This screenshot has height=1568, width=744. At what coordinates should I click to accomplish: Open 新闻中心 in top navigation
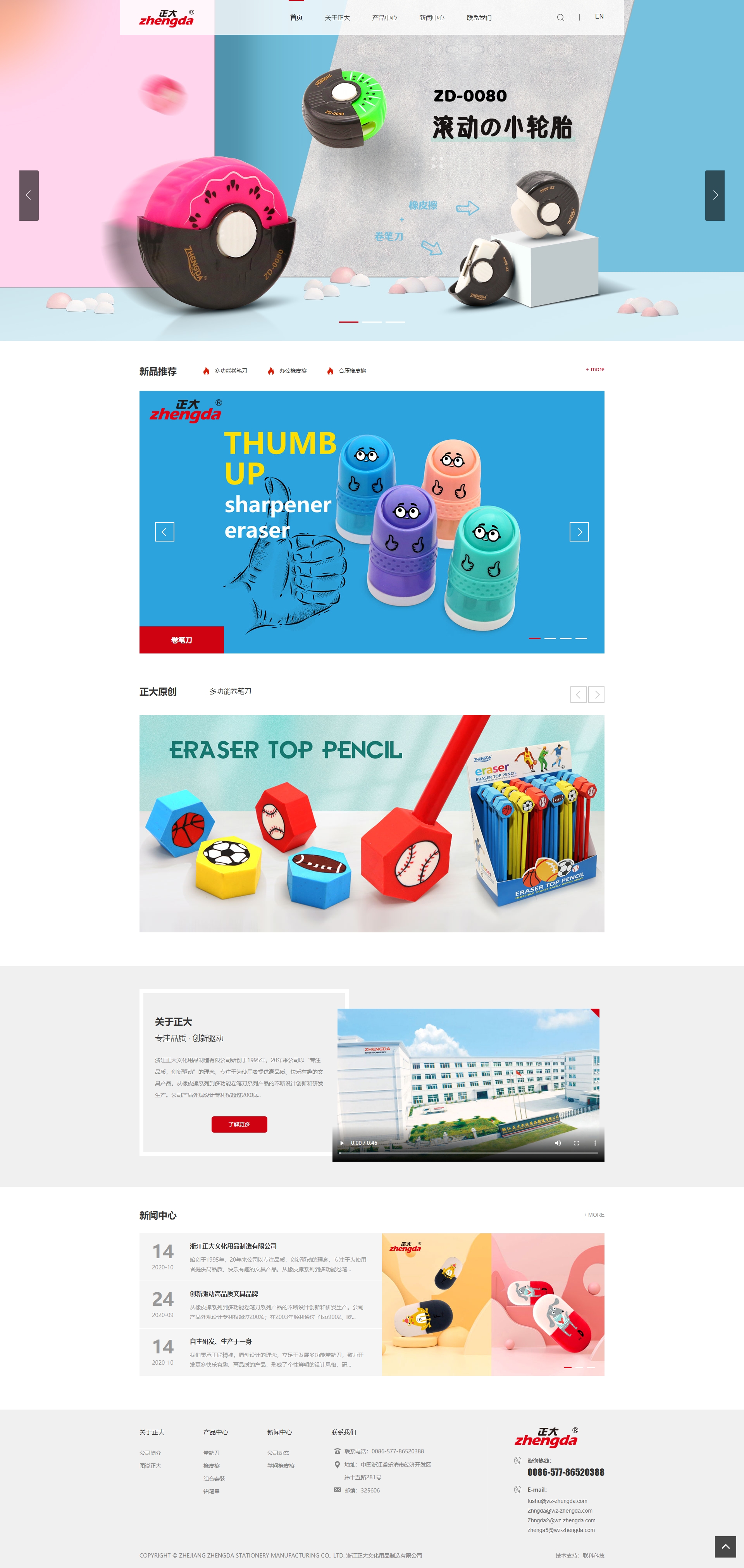click(432, 18)
